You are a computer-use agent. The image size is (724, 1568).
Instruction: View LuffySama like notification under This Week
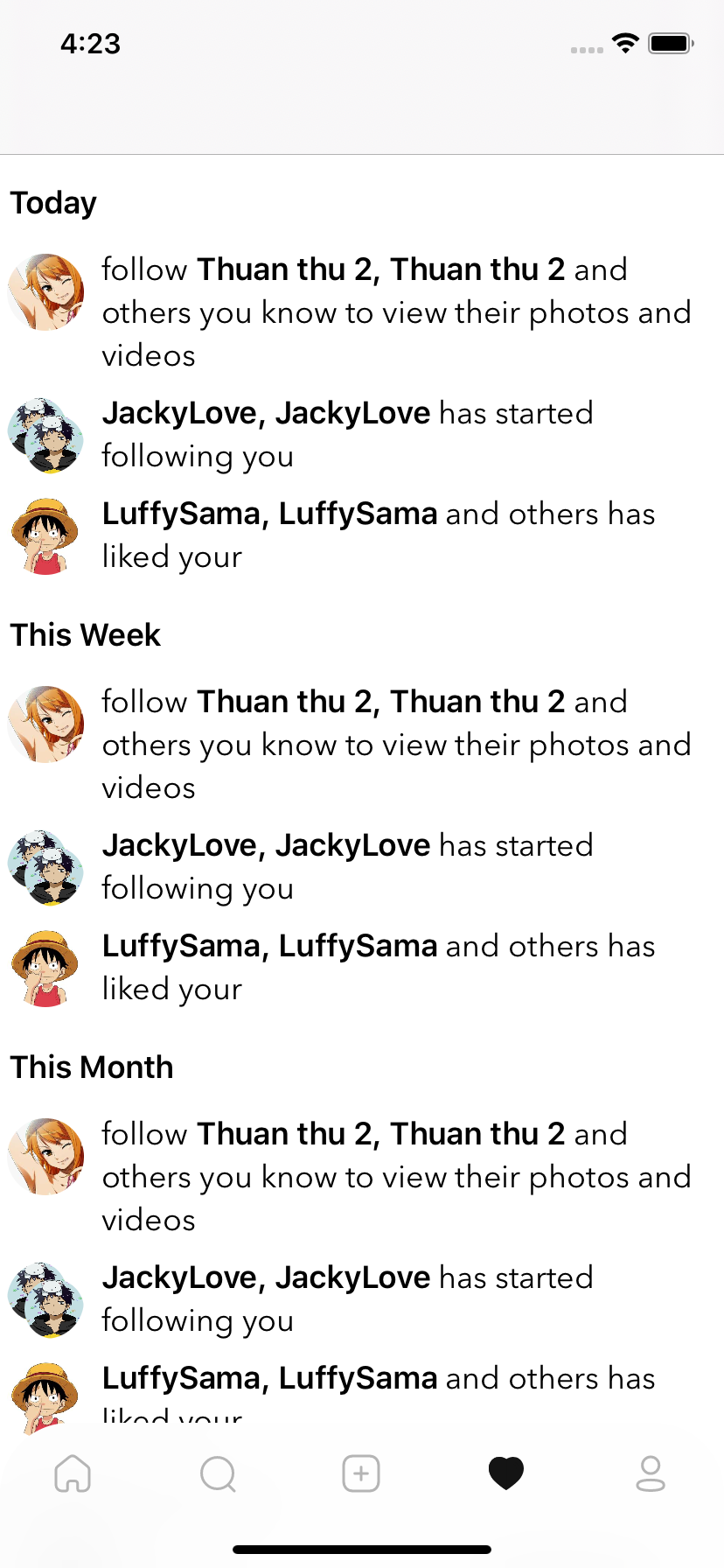point(362,968)
